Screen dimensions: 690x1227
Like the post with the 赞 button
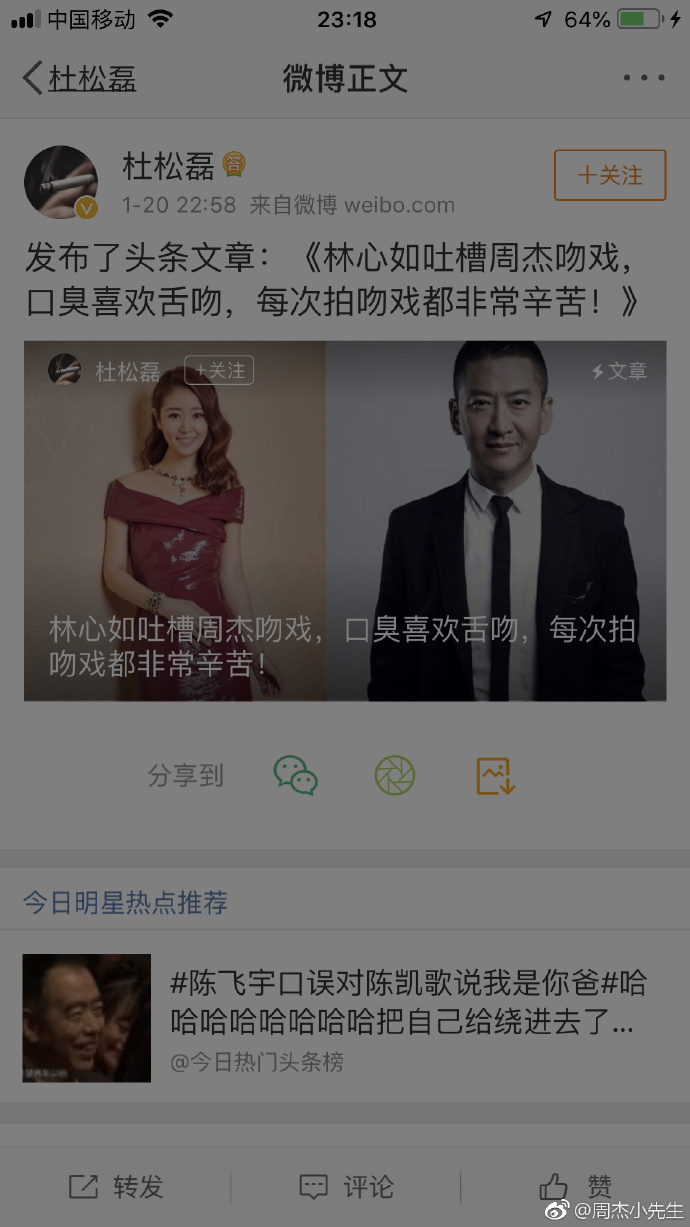point(576,1187)
